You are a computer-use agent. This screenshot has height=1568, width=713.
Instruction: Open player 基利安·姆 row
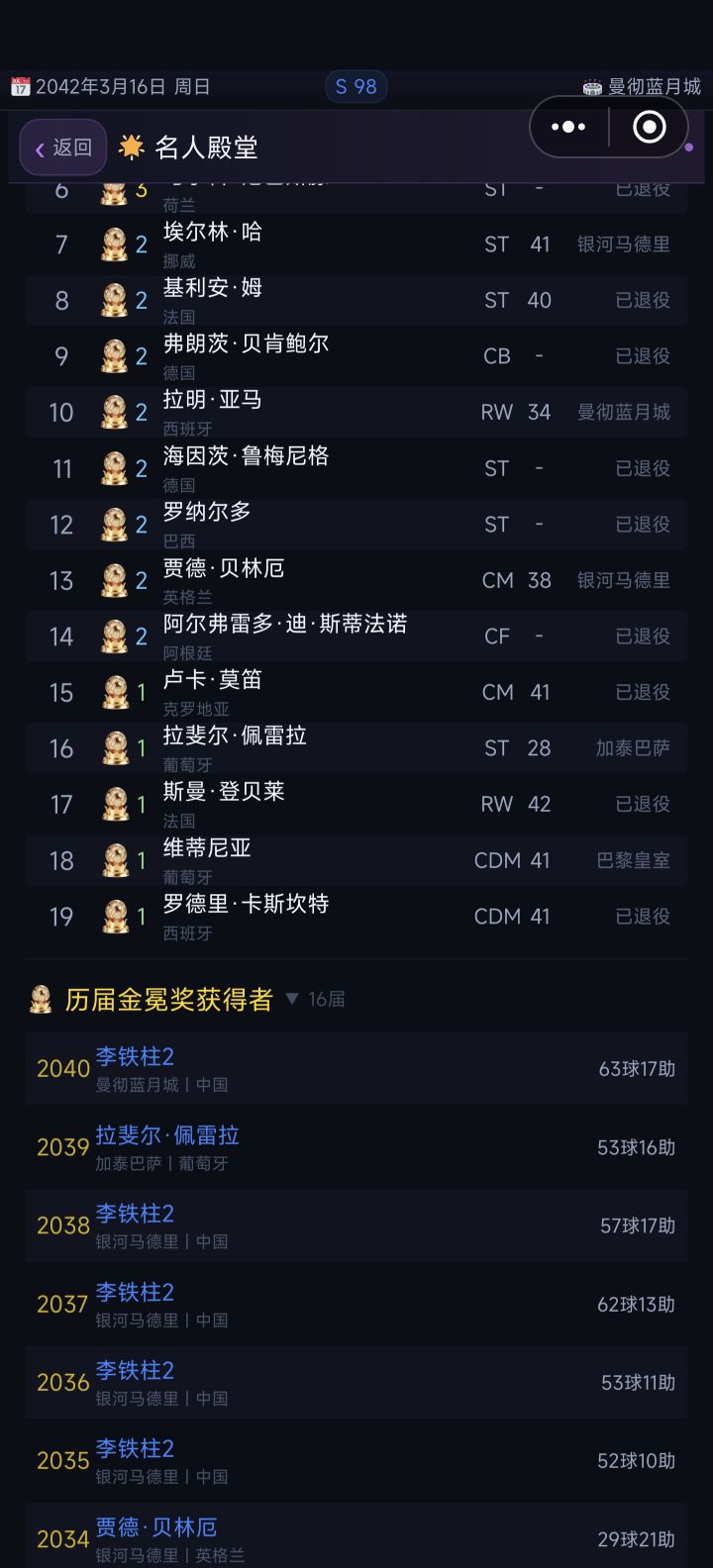[356, 300]
